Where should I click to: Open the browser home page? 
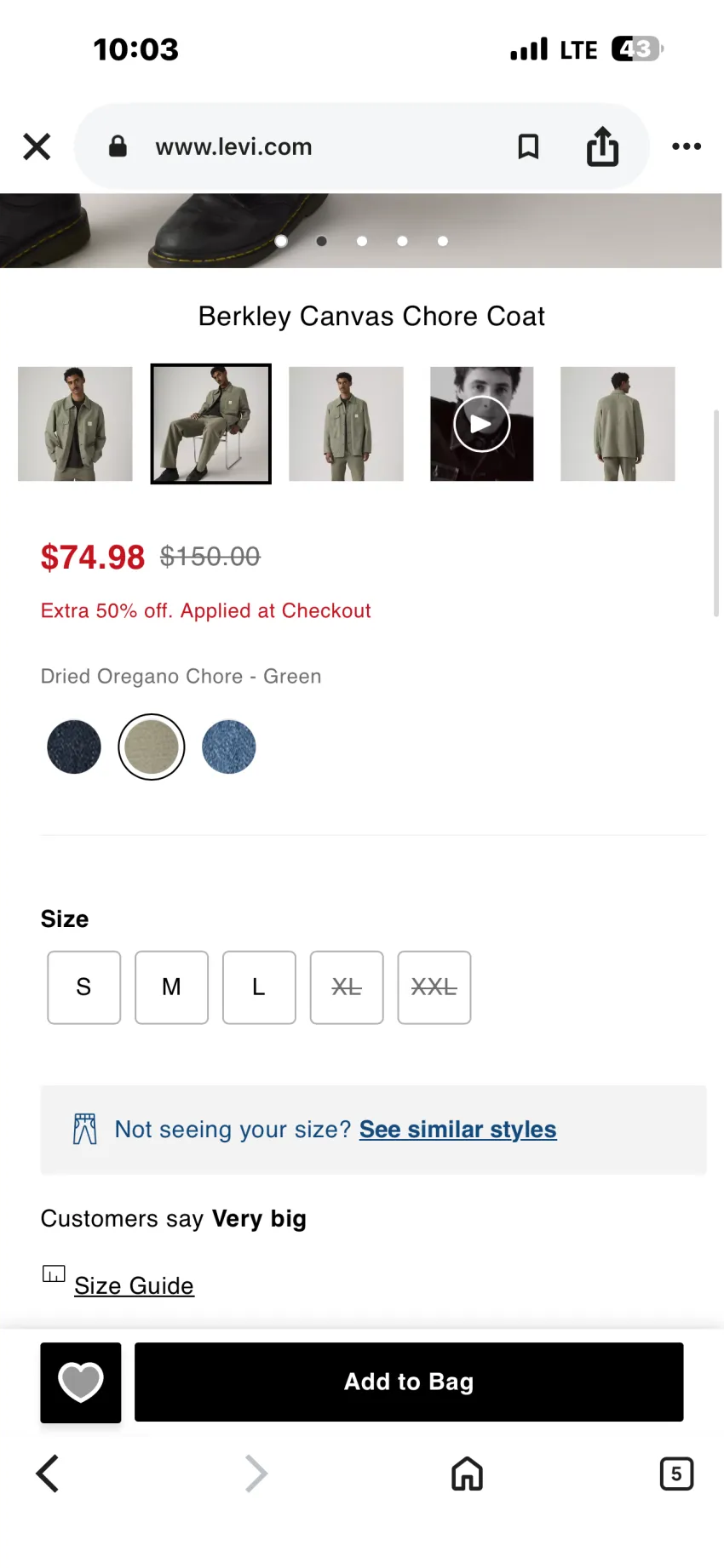pos(467,1474)
